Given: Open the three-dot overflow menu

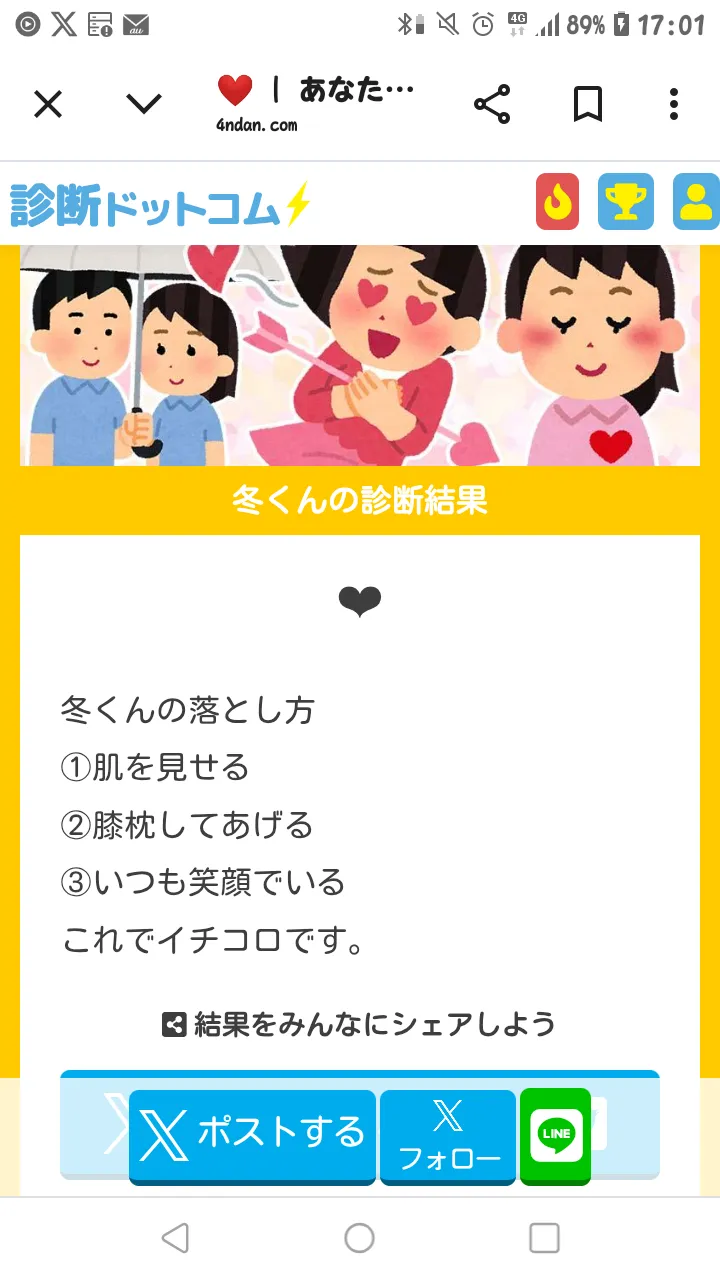Looking at the screenshot, I should click(x=674, y=104).
